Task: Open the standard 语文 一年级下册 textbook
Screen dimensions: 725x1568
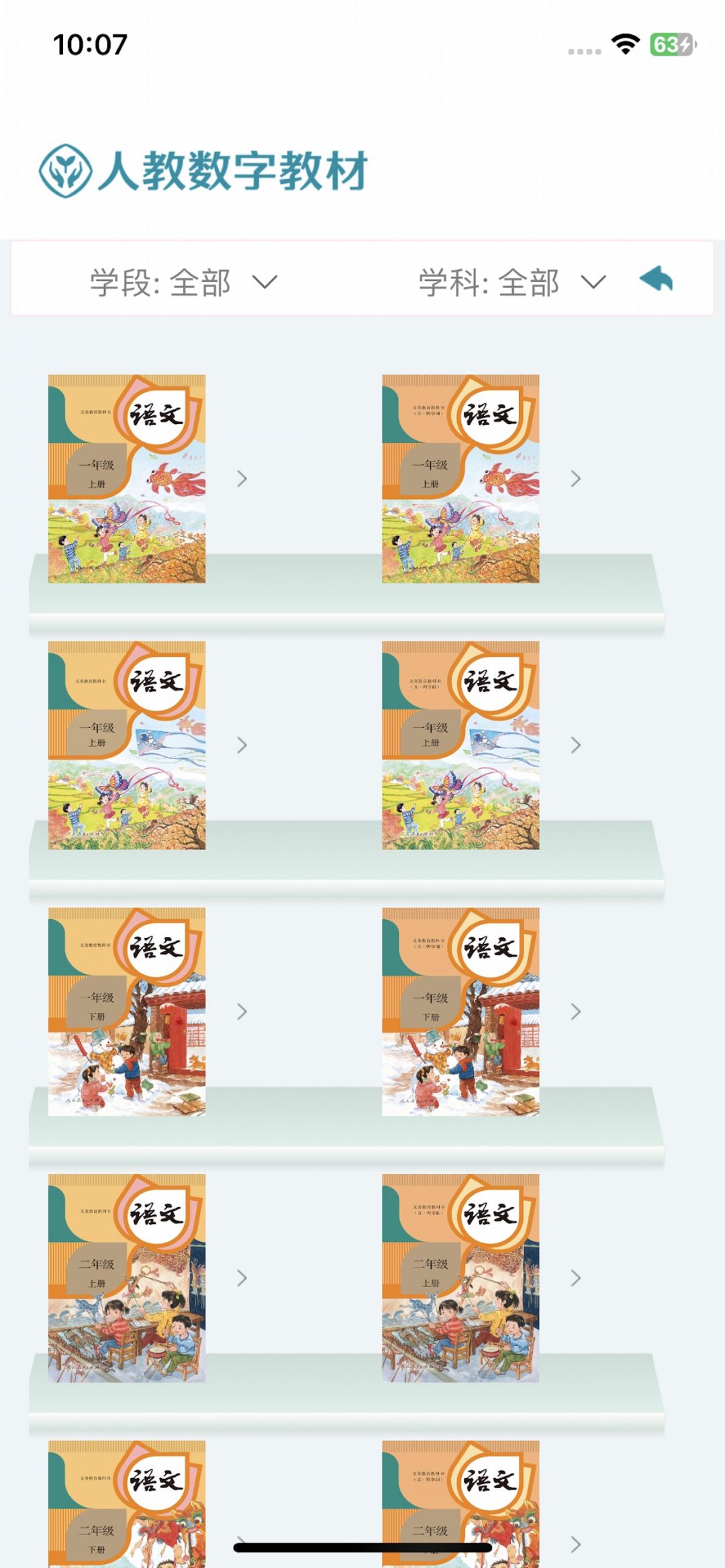Action: 127,1012
